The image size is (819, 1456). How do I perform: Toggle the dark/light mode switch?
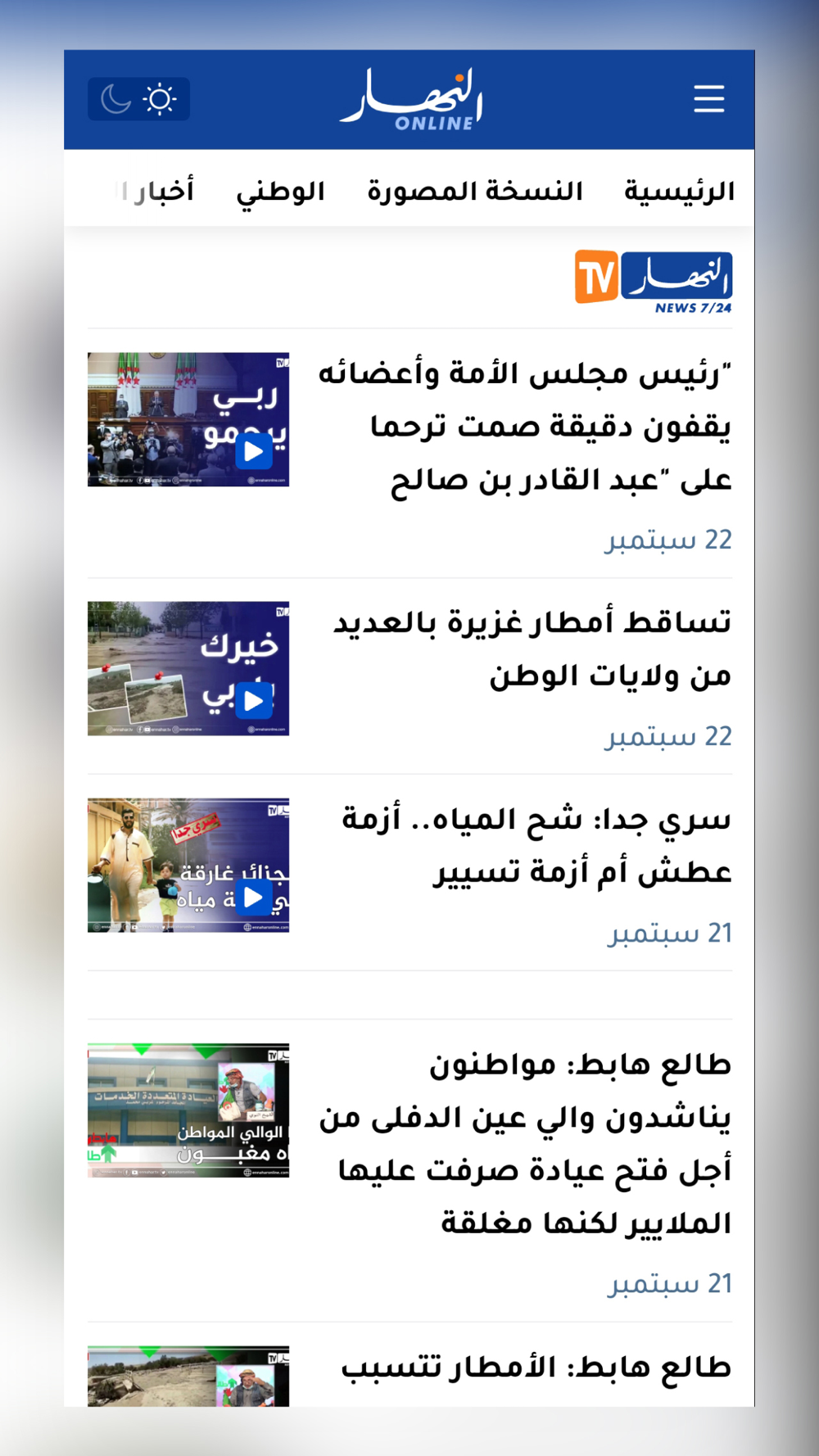click(x=138, y=99)
